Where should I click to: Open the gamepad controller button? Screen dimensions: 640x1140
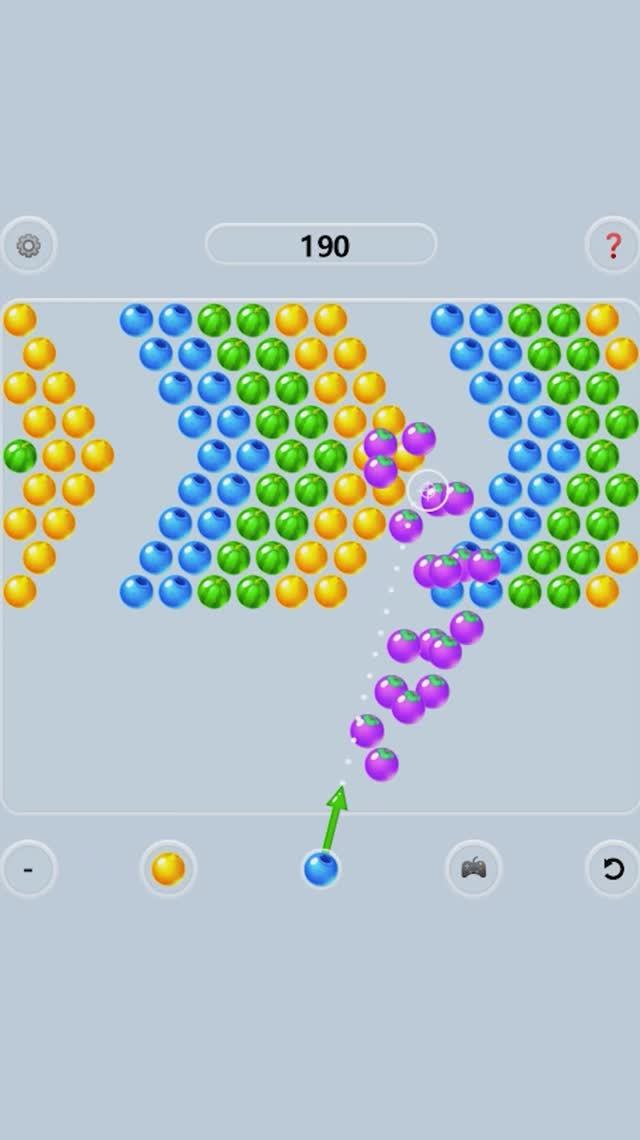point(473,869)
